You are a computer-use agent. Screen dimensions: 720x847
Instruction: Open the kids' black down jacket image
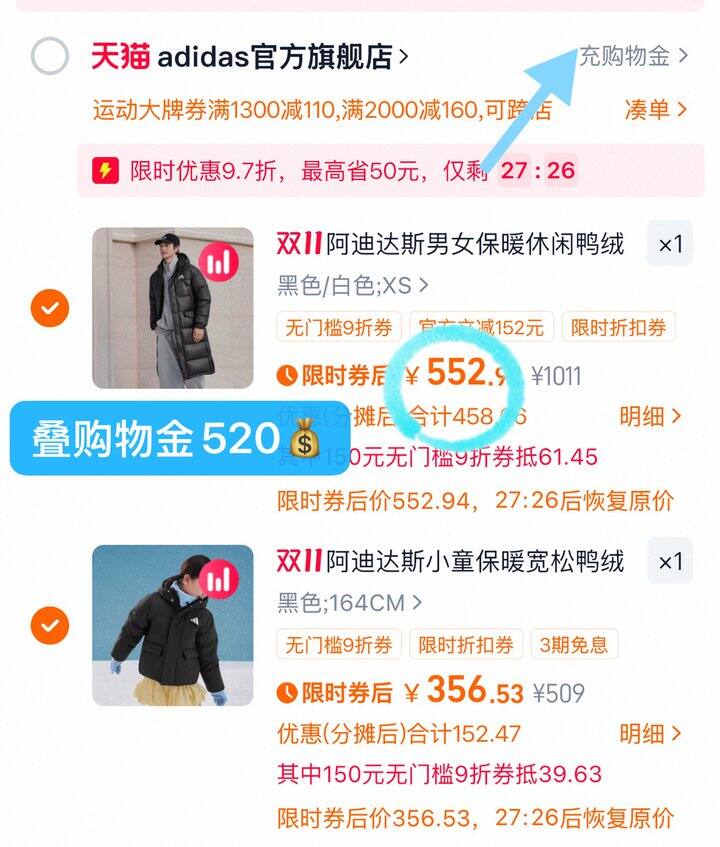pyautogui.click(x=172, y=625)
